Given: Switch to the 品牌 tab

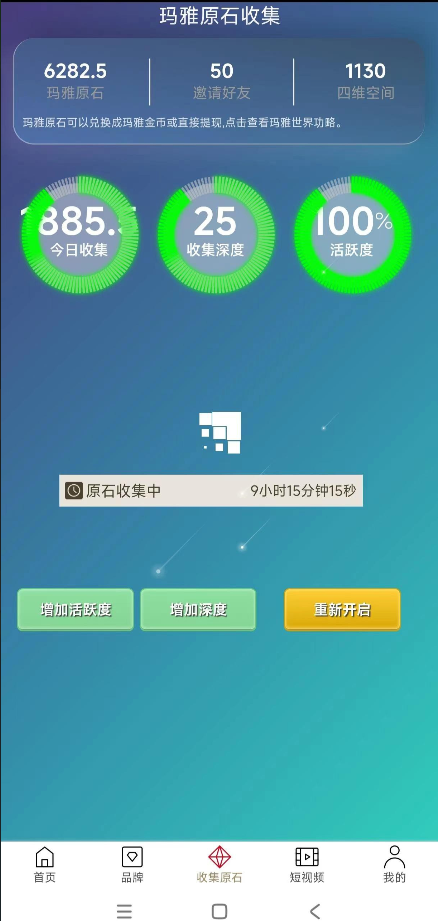Looking at the screenshot, I should coord(132,865).
